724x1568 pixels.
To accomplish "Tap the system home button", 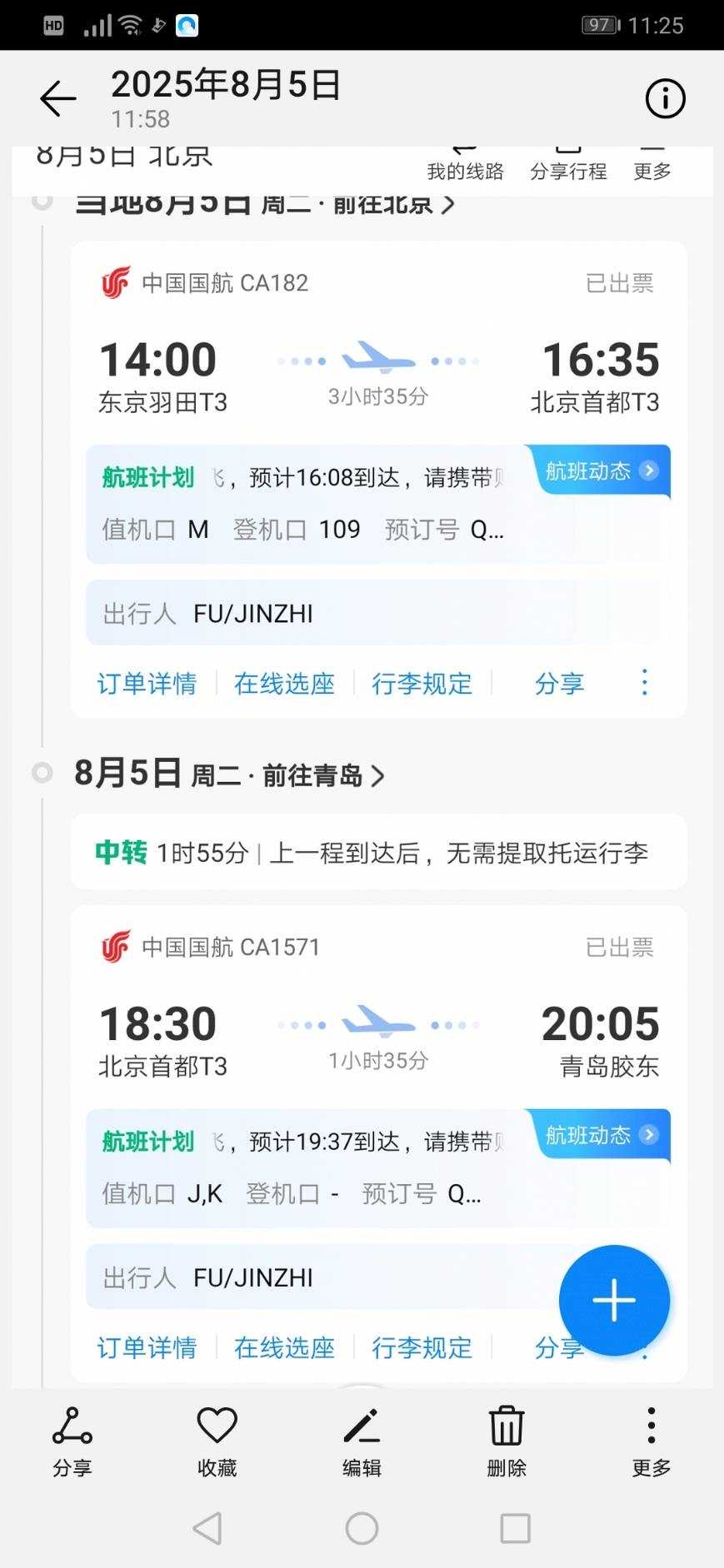I will 362,1529.
